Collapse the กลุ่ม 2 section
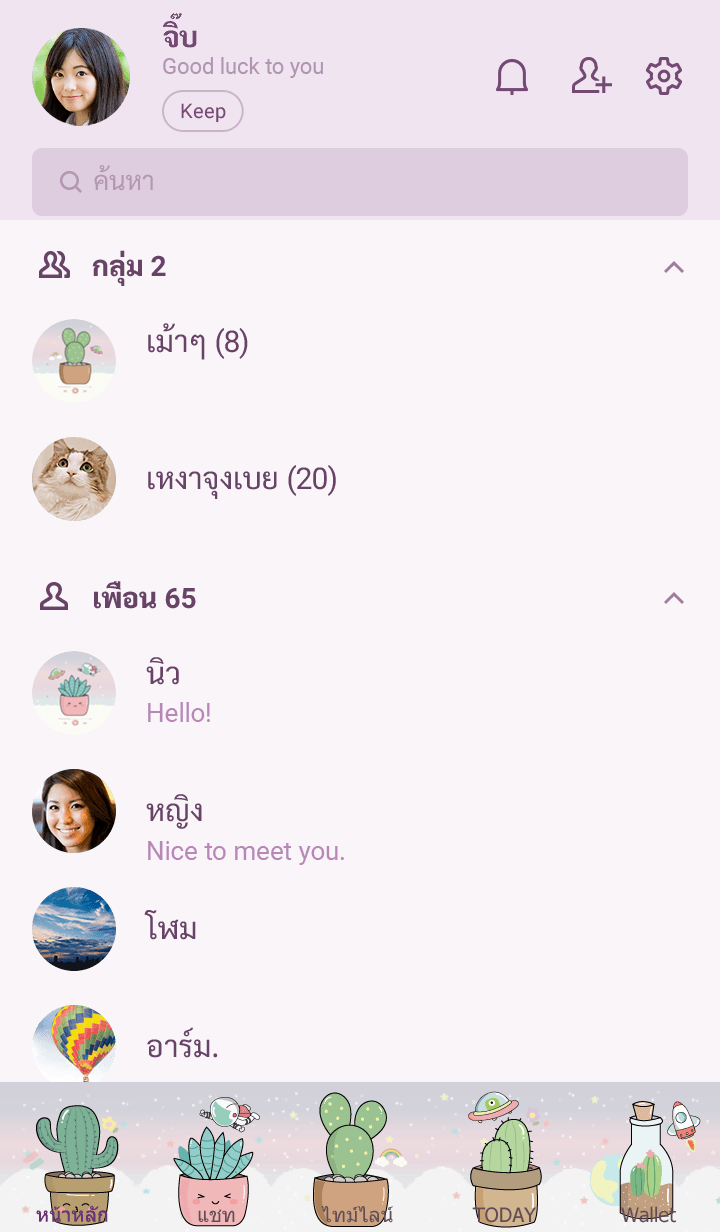This screenshot has height=1232, width=720. 674,267
